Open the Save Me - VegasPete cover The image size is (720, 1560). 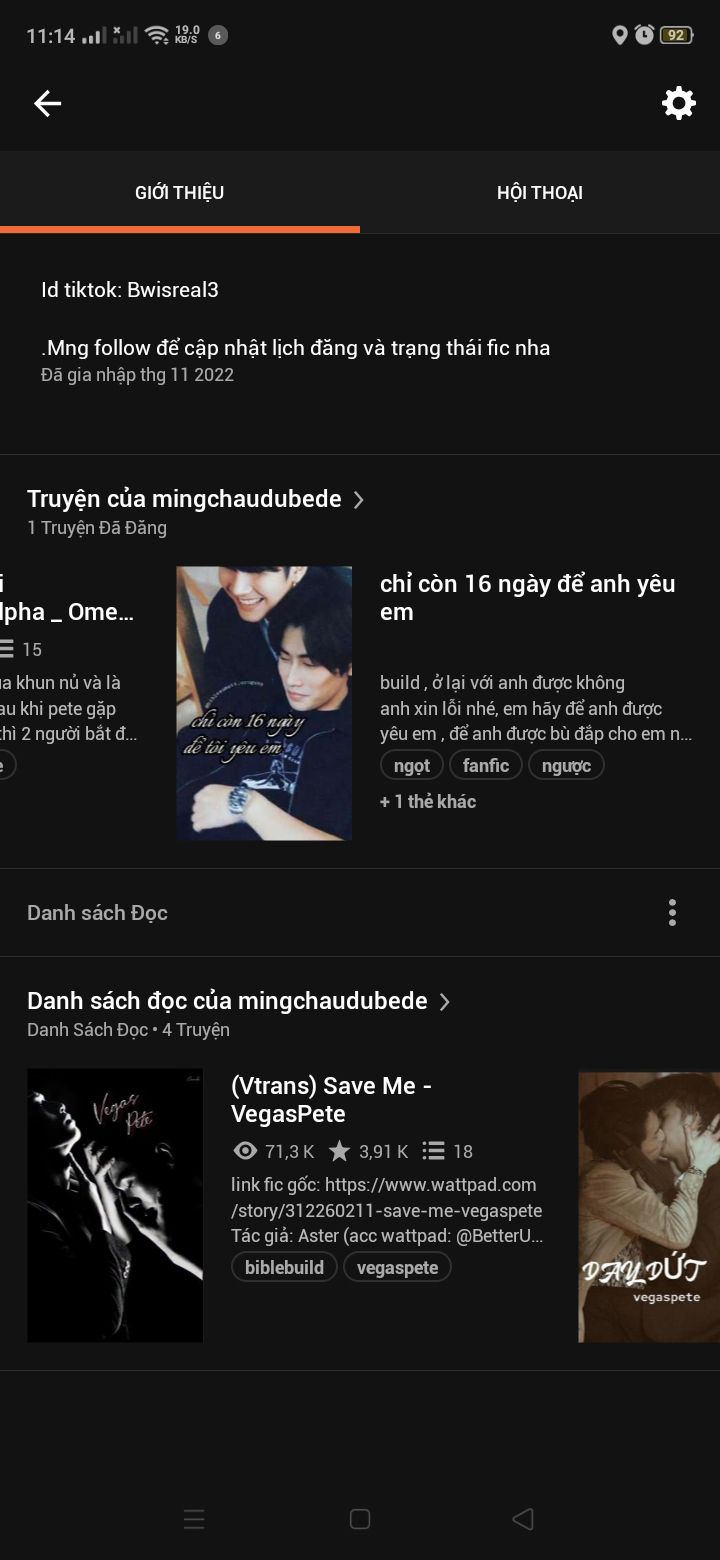tap(115, 1205)
